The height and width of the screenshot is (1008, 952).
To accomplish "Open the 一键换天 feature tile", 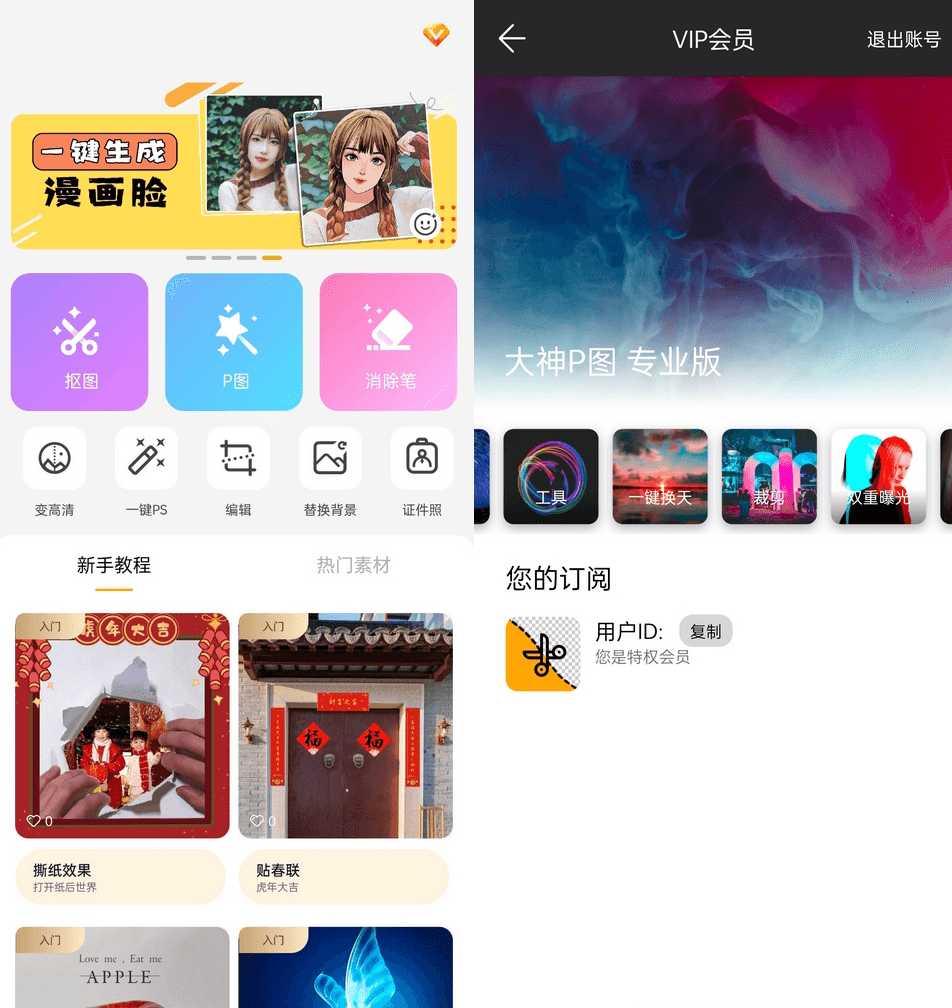I will pyautogui.click(x=660, y=476).
